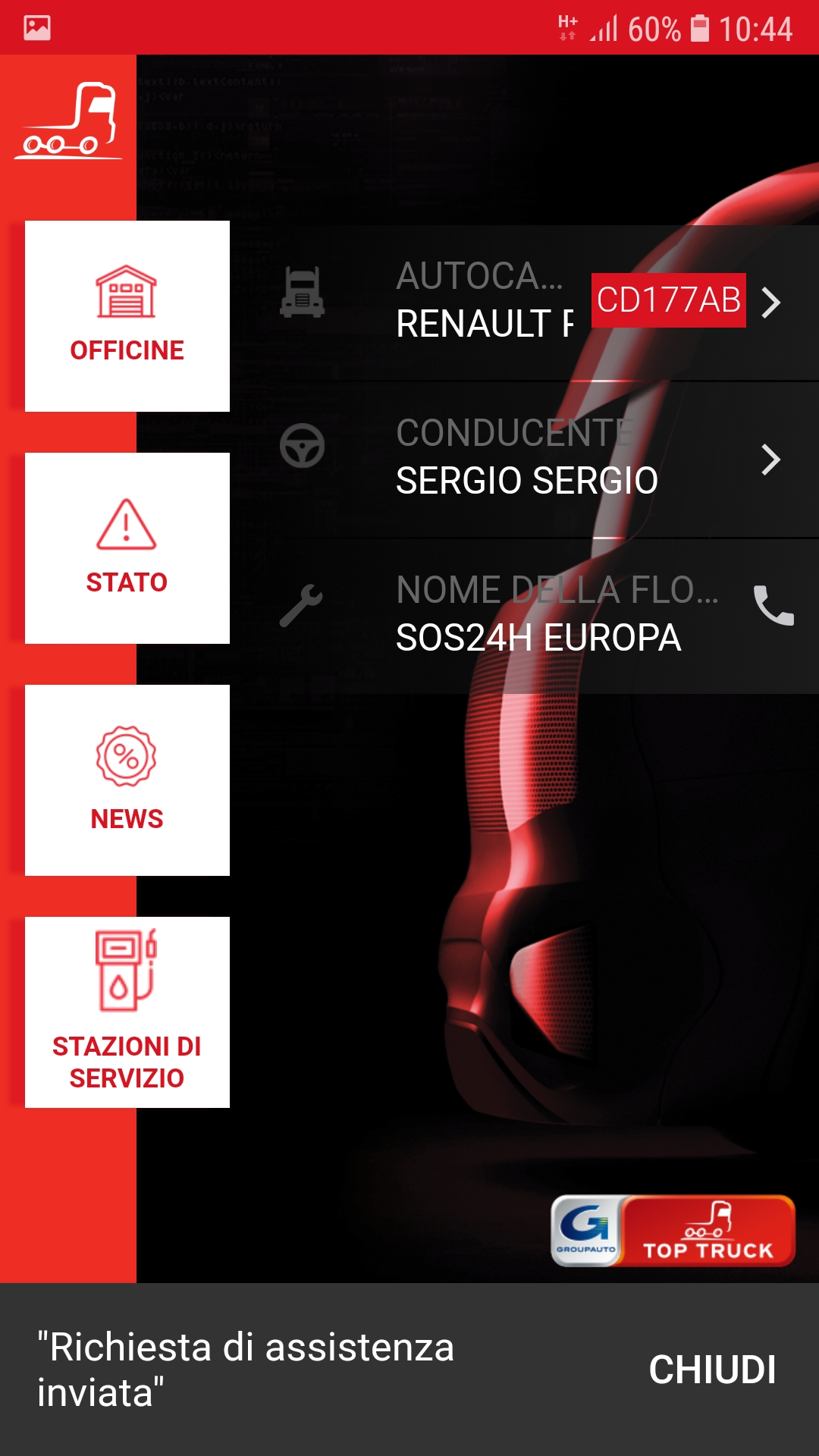Open the Officine tile
The height and width of the screenshot is (1456, 819).
point(127,316)
